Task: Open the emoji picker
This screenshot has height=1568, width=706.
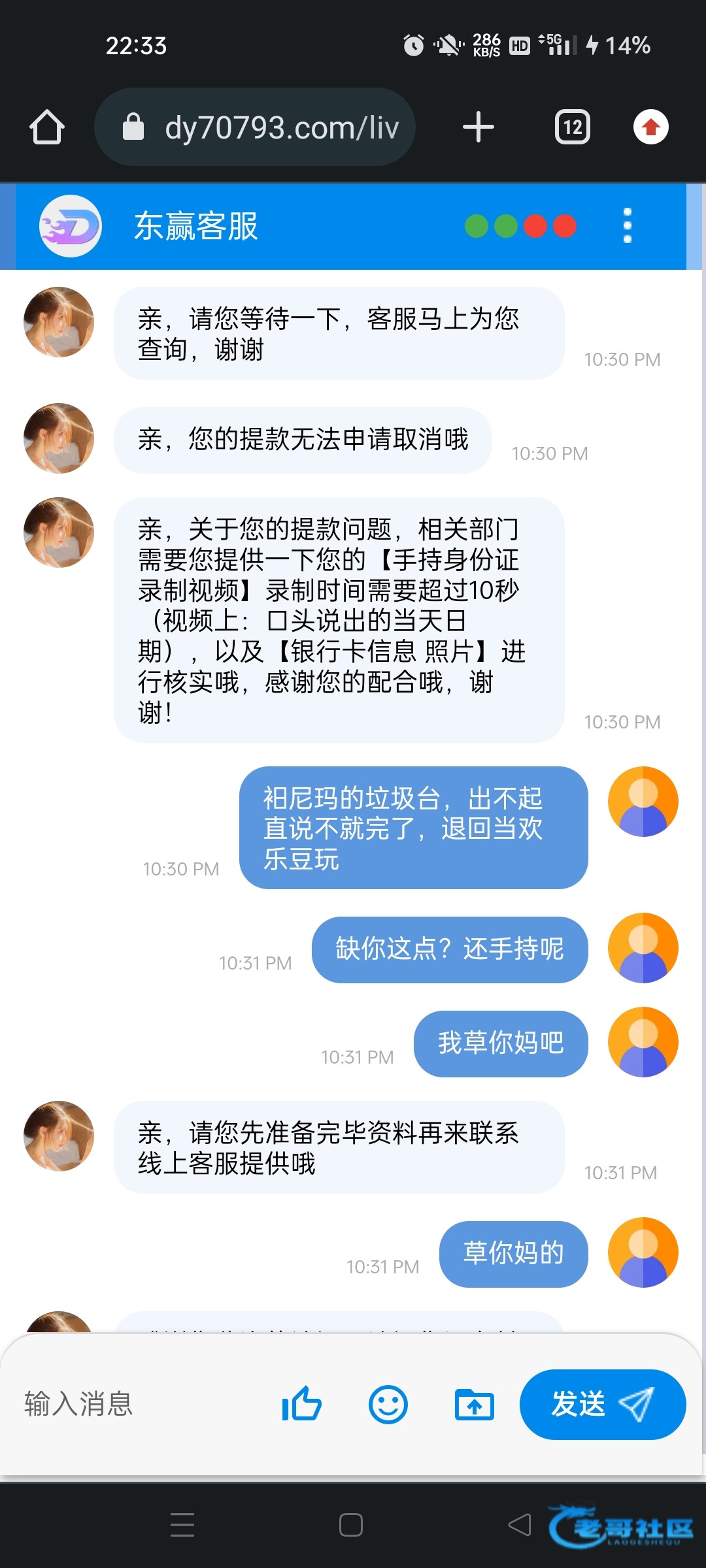Action: (x=388, y=1404)
